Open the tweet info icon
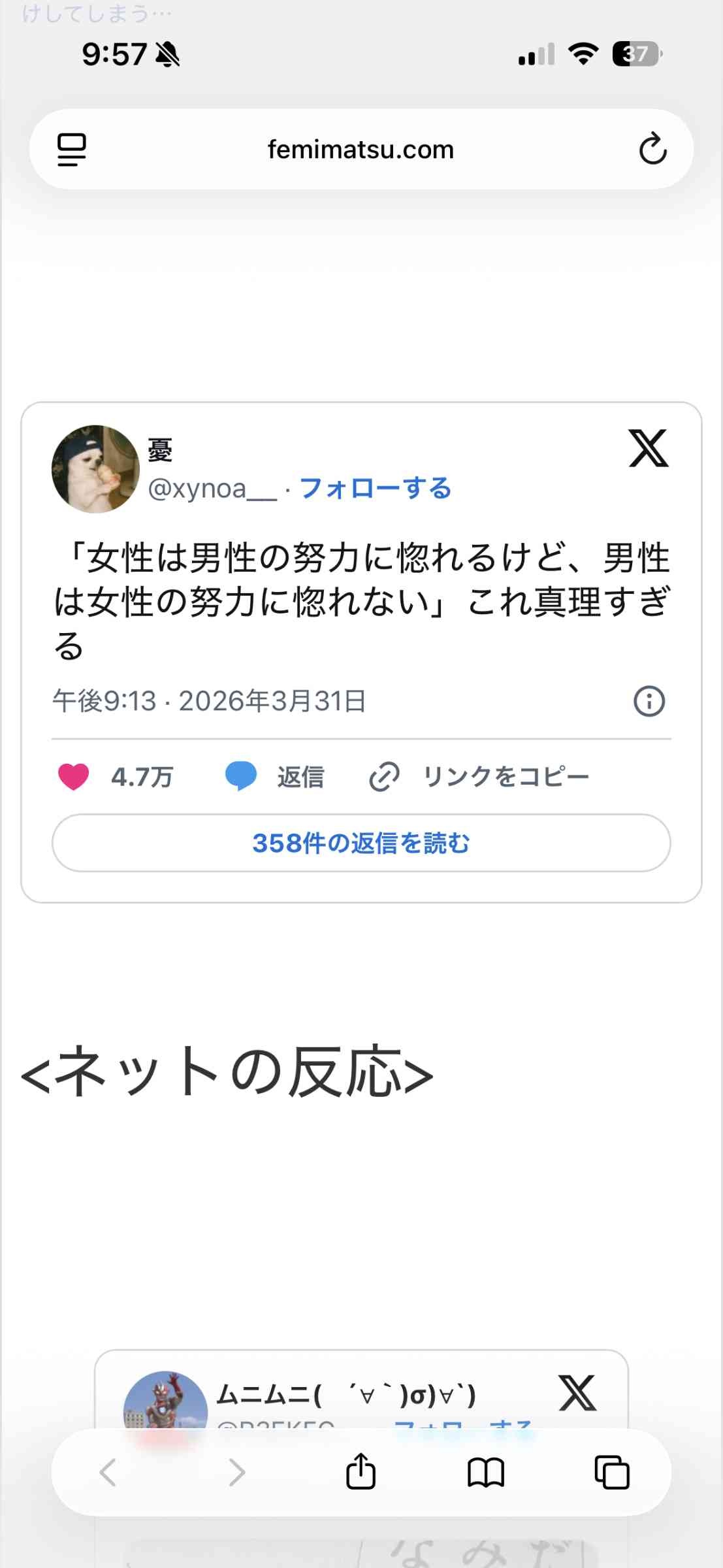723x1568 pixels. 649,701
